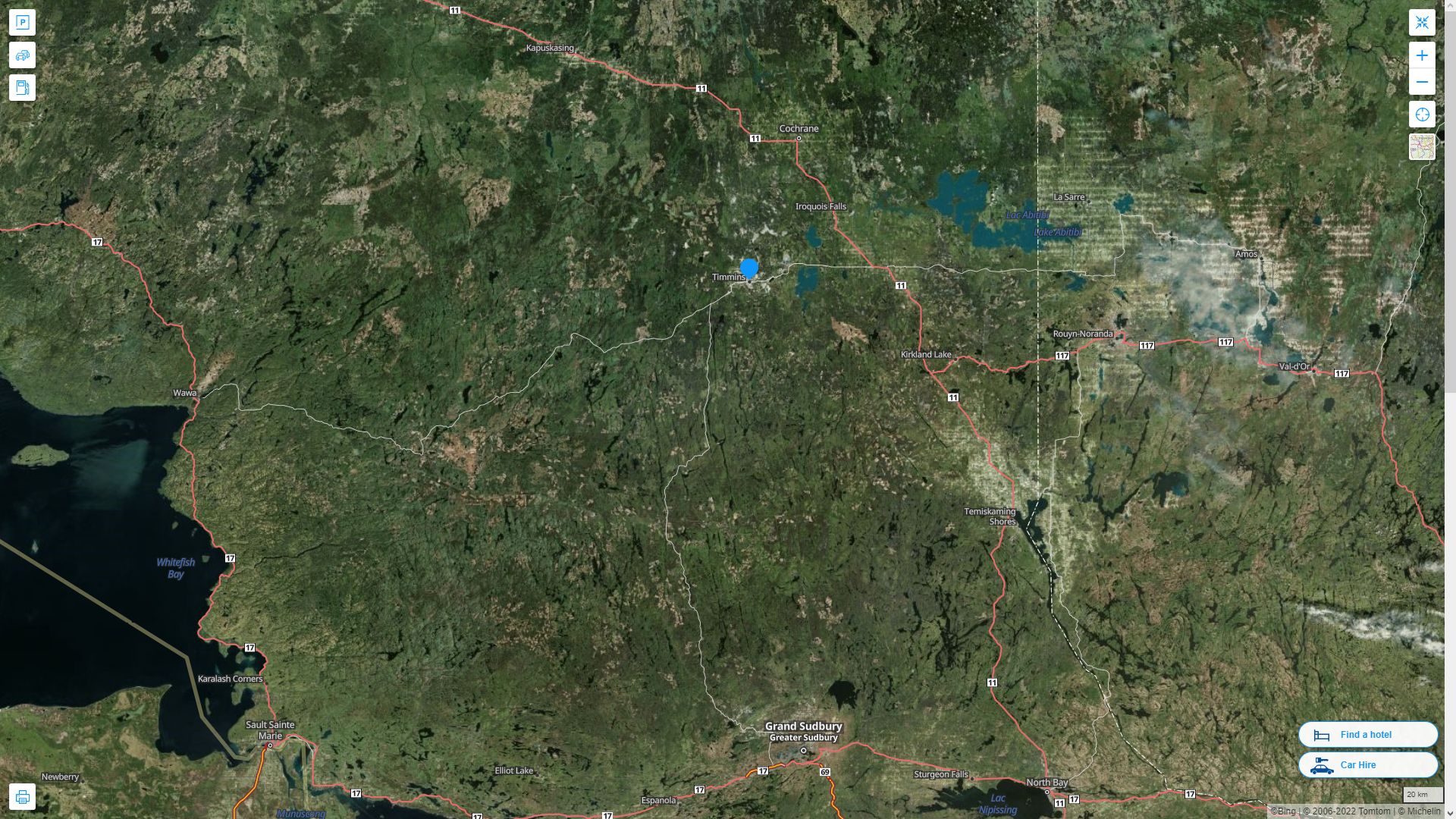Toggle the traffic layer icon
This screenshot has width=1456, height=819.
[x=22, y=55]
